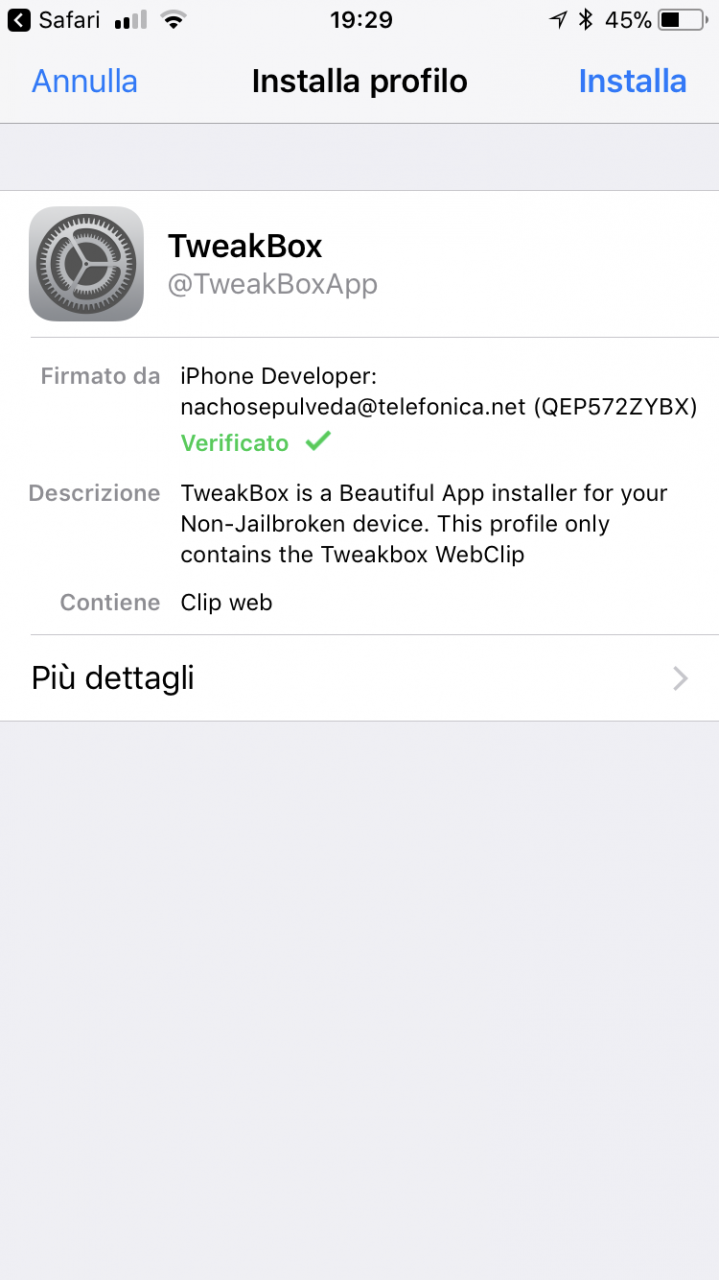This screenshot has height=1280, width=719.
Task: Open the Più dettagli row
Action: tap(359, 678)
